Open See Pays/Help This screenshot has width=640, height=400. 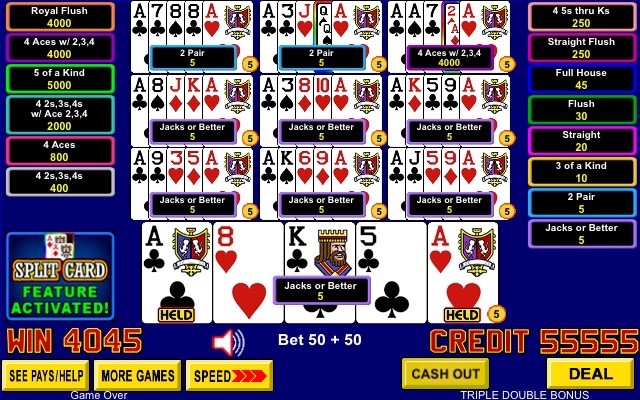coord(46,376)
